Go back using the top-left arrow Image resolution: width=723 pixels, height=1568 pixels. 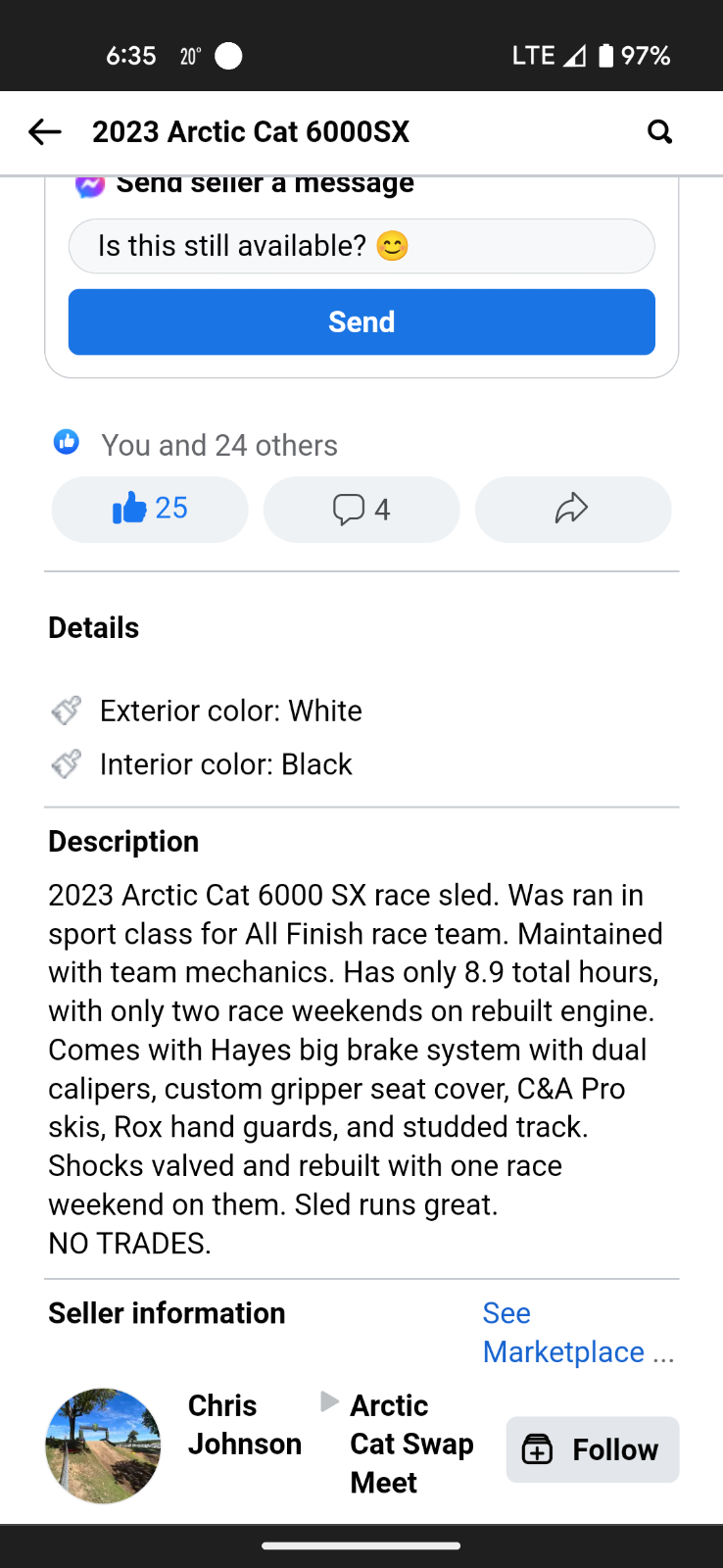click(44, 131)
